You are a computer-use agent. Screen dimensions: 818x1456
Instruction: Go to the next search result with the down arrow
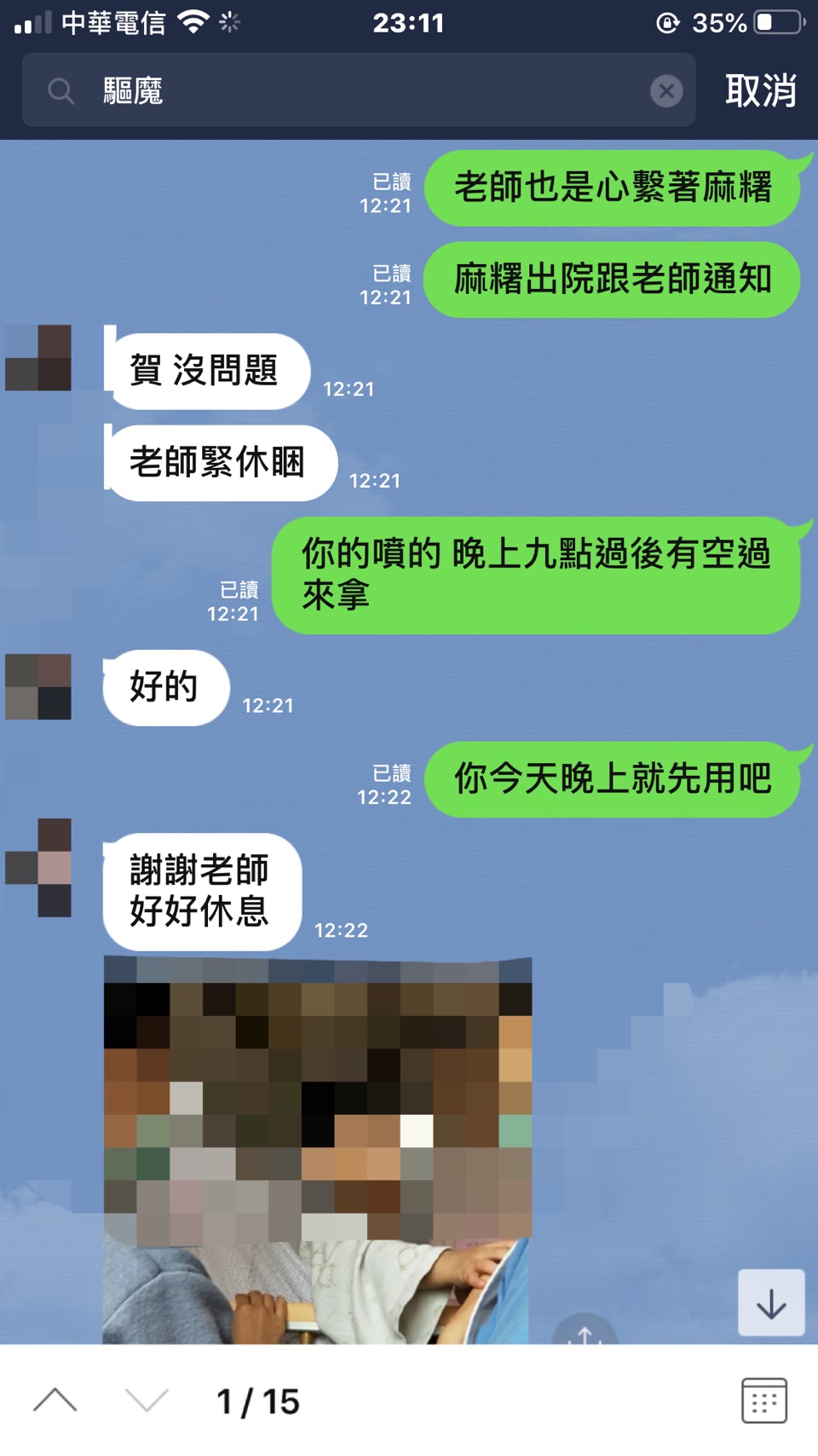pyautogui.click(x=147, y=1401)
